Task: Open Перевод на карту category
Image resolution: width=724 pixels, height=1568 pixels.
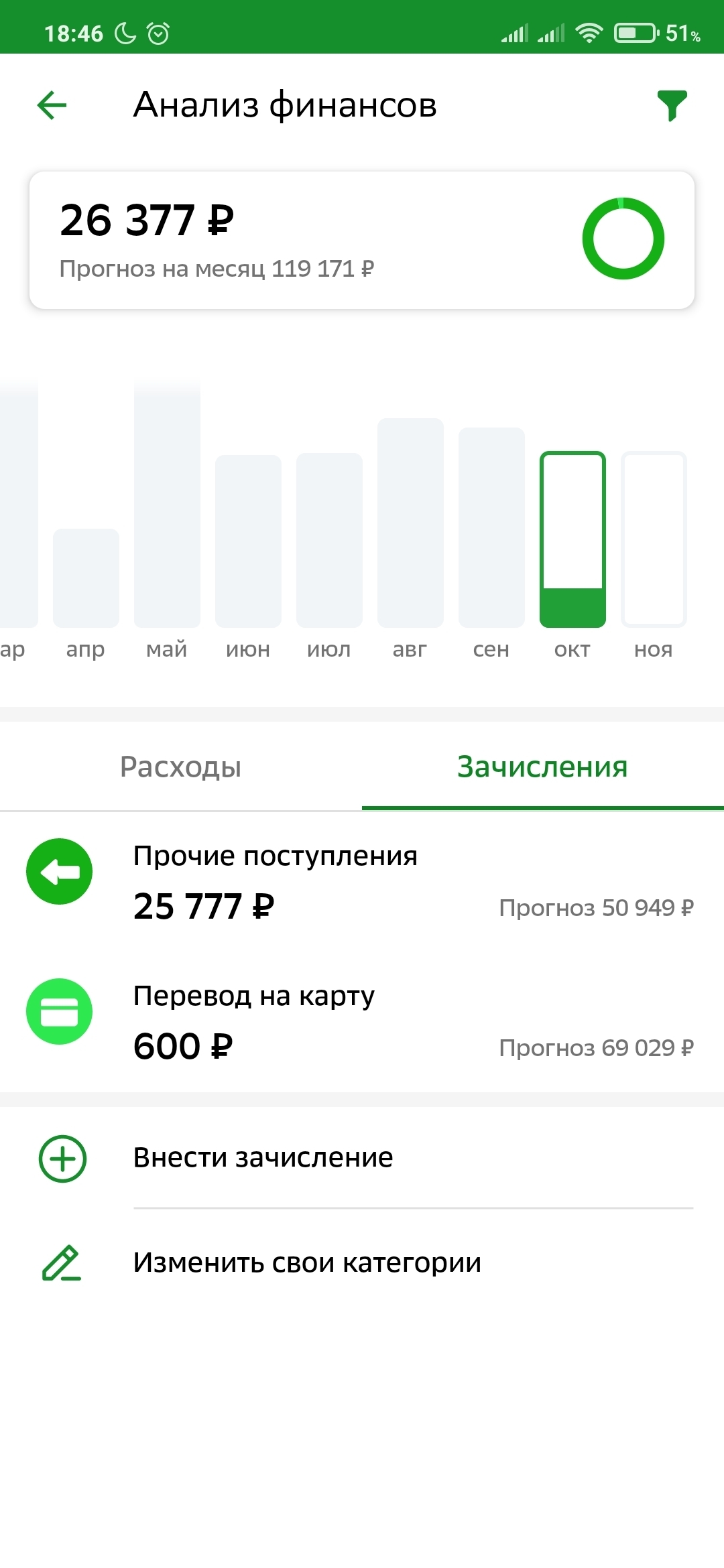Action: (x=362, y=1021)
